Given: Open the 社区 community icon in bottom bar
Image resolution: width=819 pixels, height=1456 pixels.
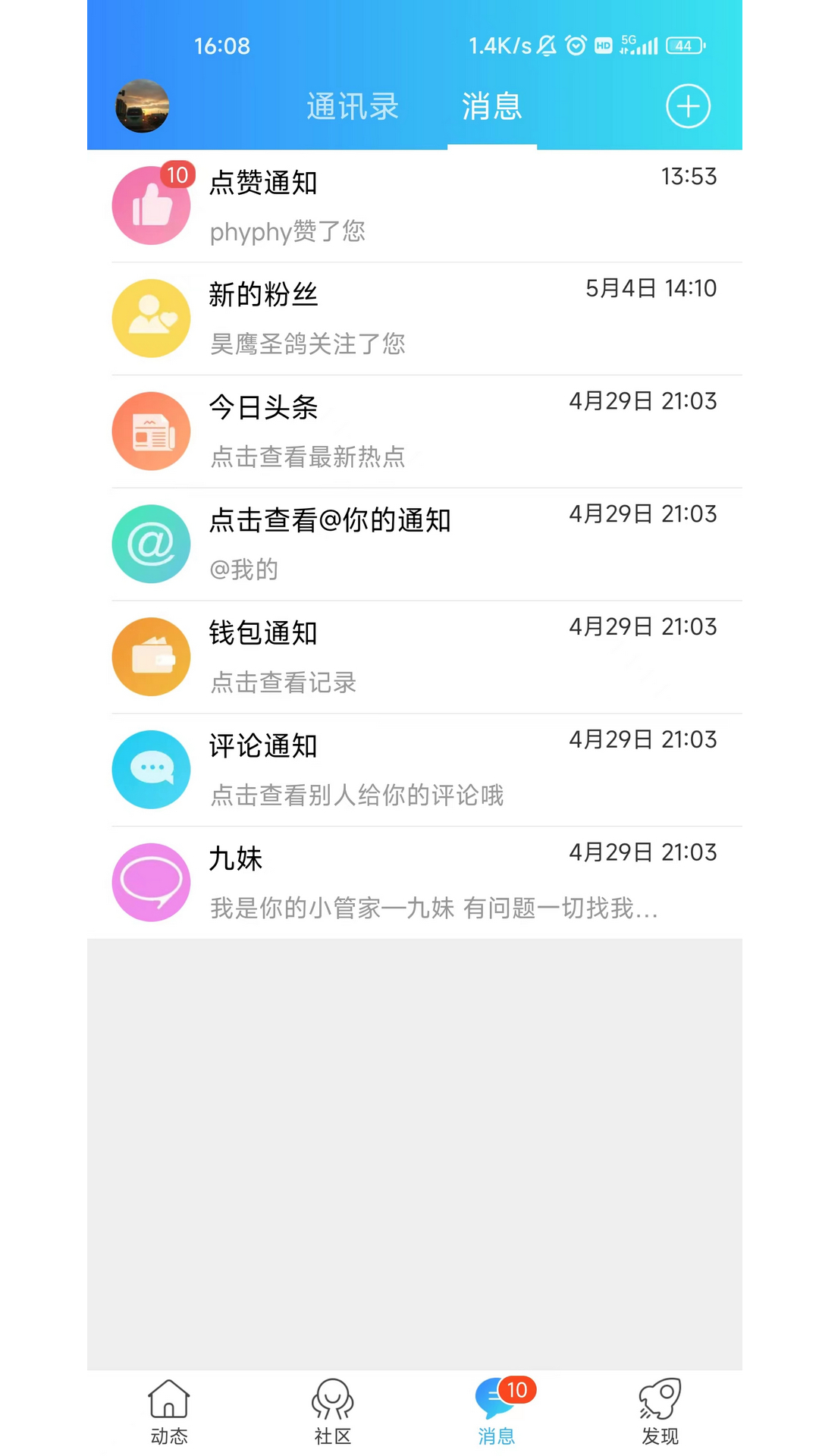Looking at the screenshot, I should click(332, 1408).
